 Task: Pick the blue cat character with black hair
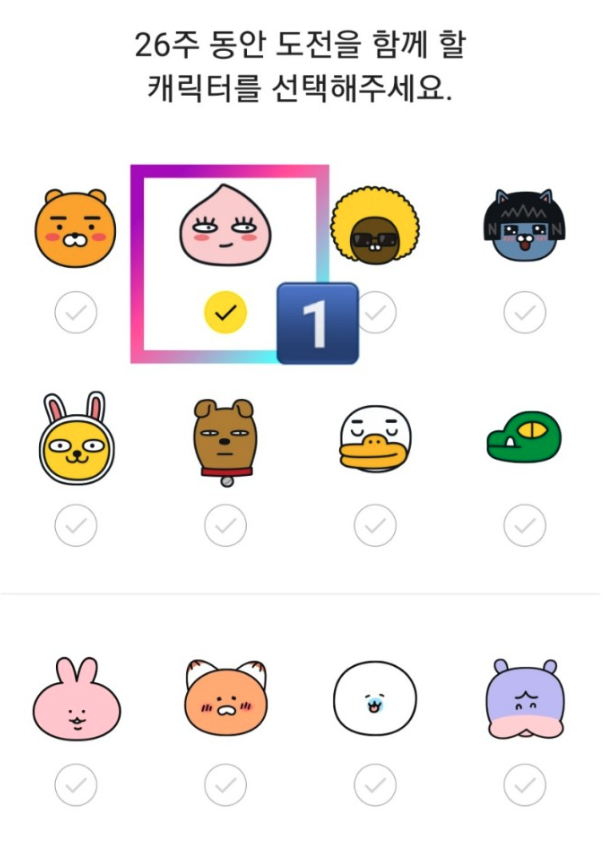pos(524,230)
